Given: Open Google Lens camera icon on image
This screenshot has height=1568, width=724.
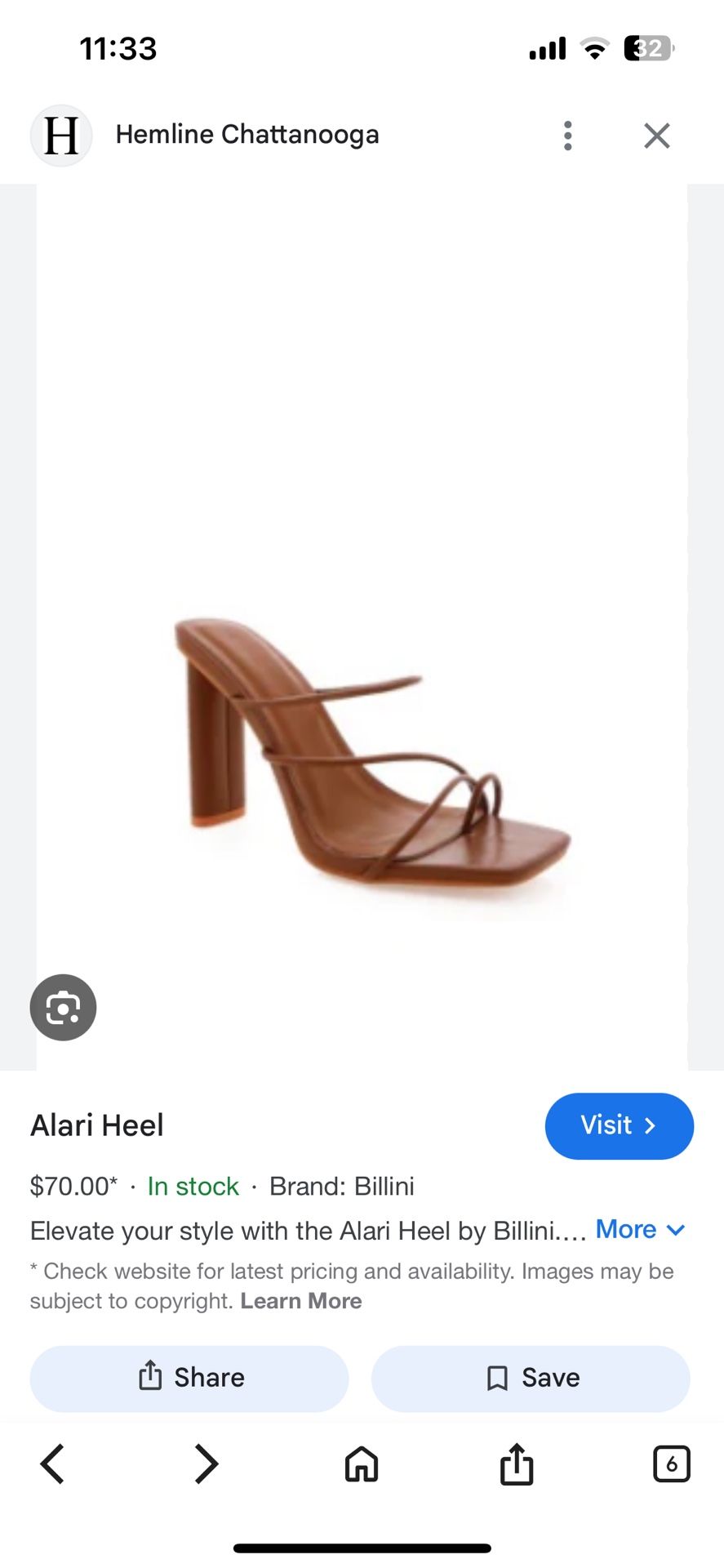Looking at the screenshot, I should coord(63,1007).
